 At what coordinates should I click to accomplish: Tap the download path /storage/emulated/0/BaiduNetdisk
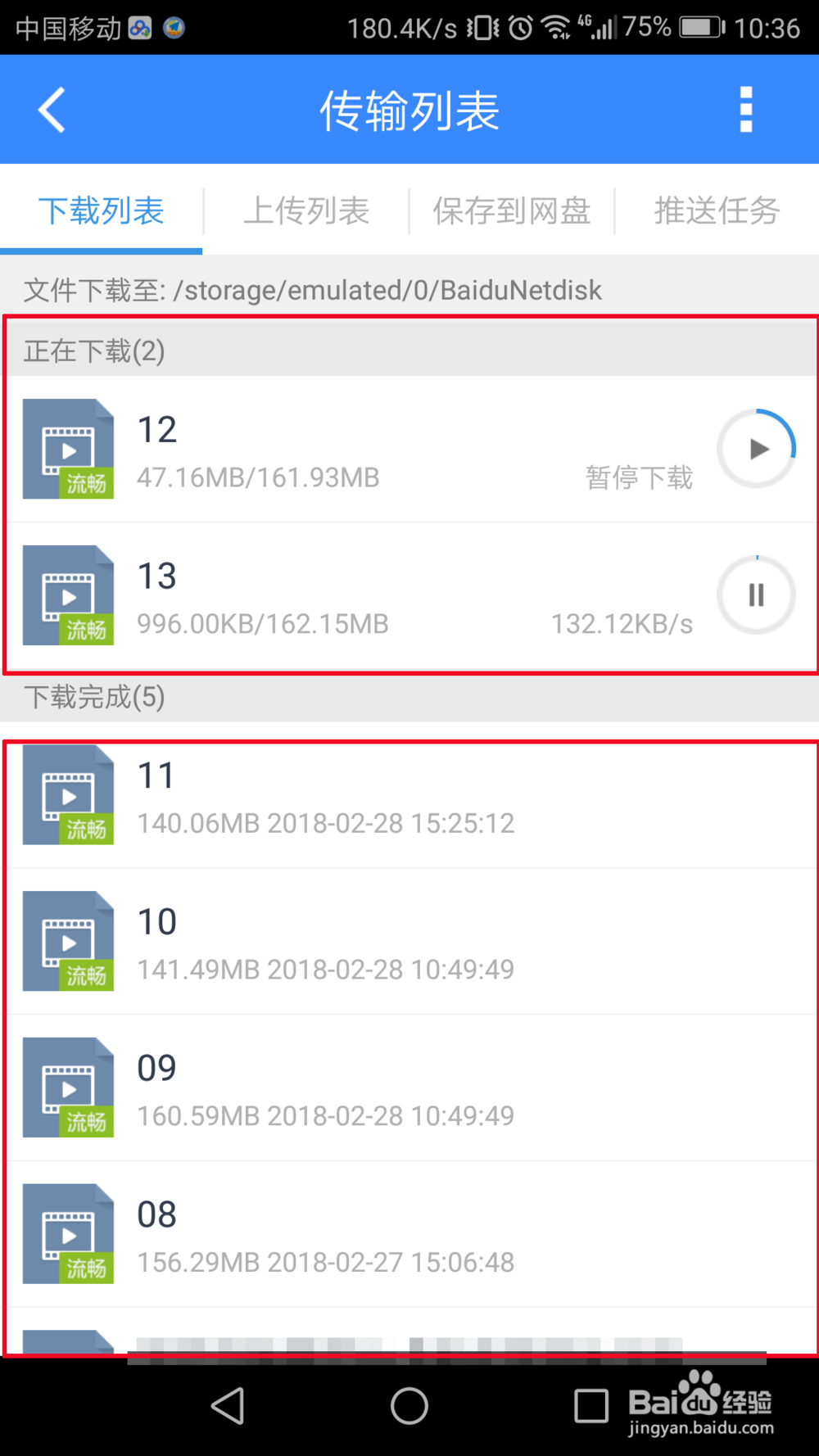pyautogui.click(x=314, y=290)
